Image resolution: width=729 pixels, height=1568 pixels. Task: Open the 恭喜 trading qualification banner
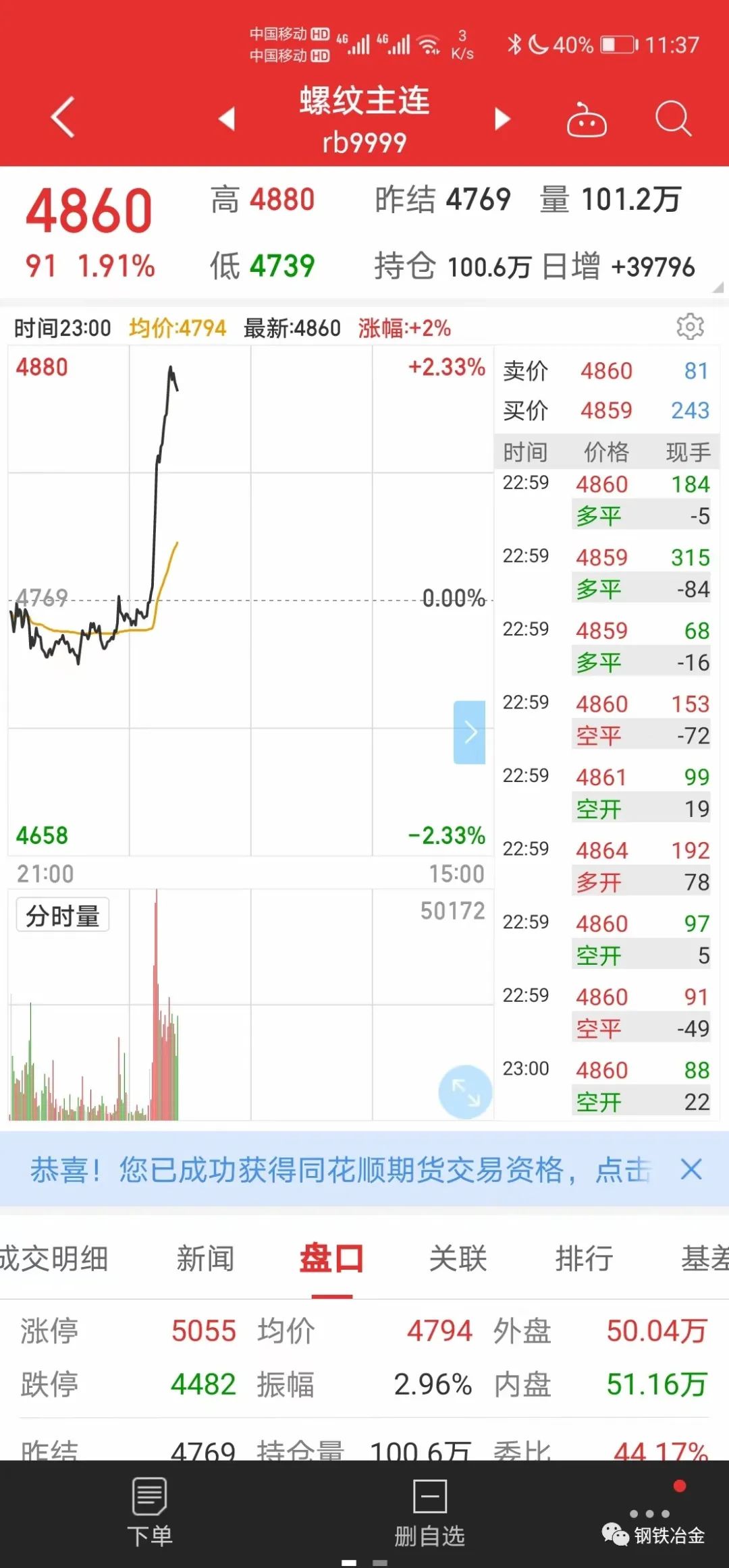click(x=337, y=1169)
